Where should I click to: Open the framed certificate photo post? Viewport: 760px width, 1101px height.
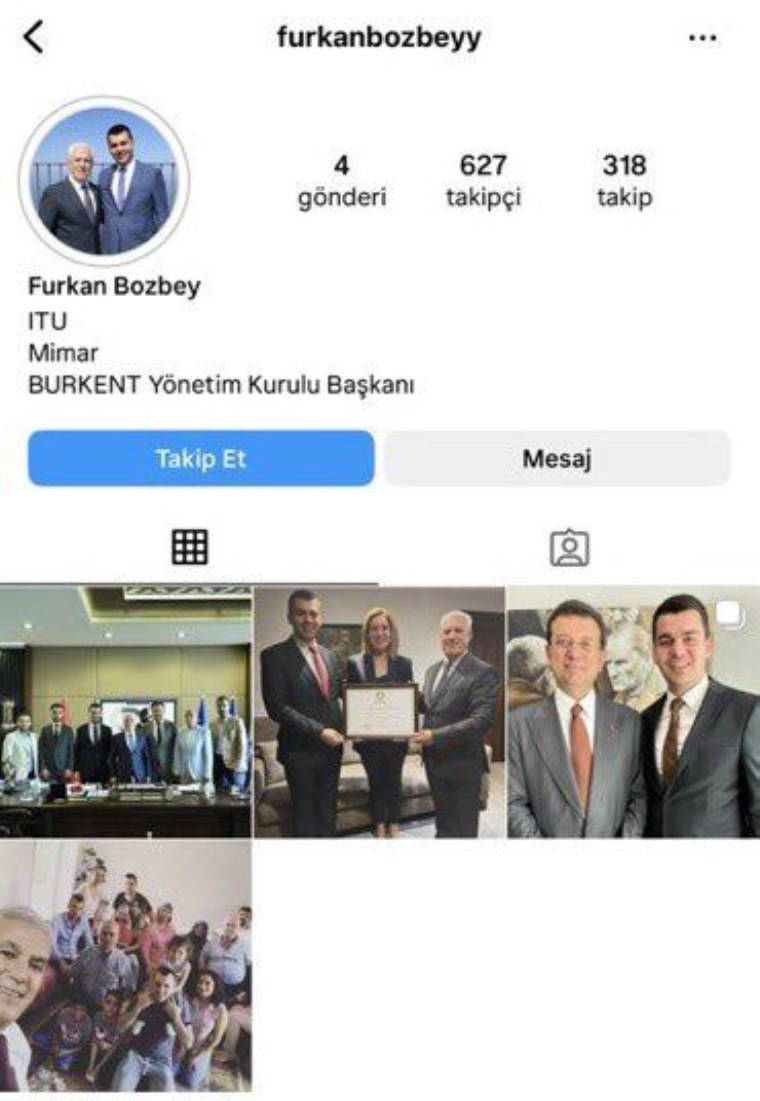tap(379, 711)
